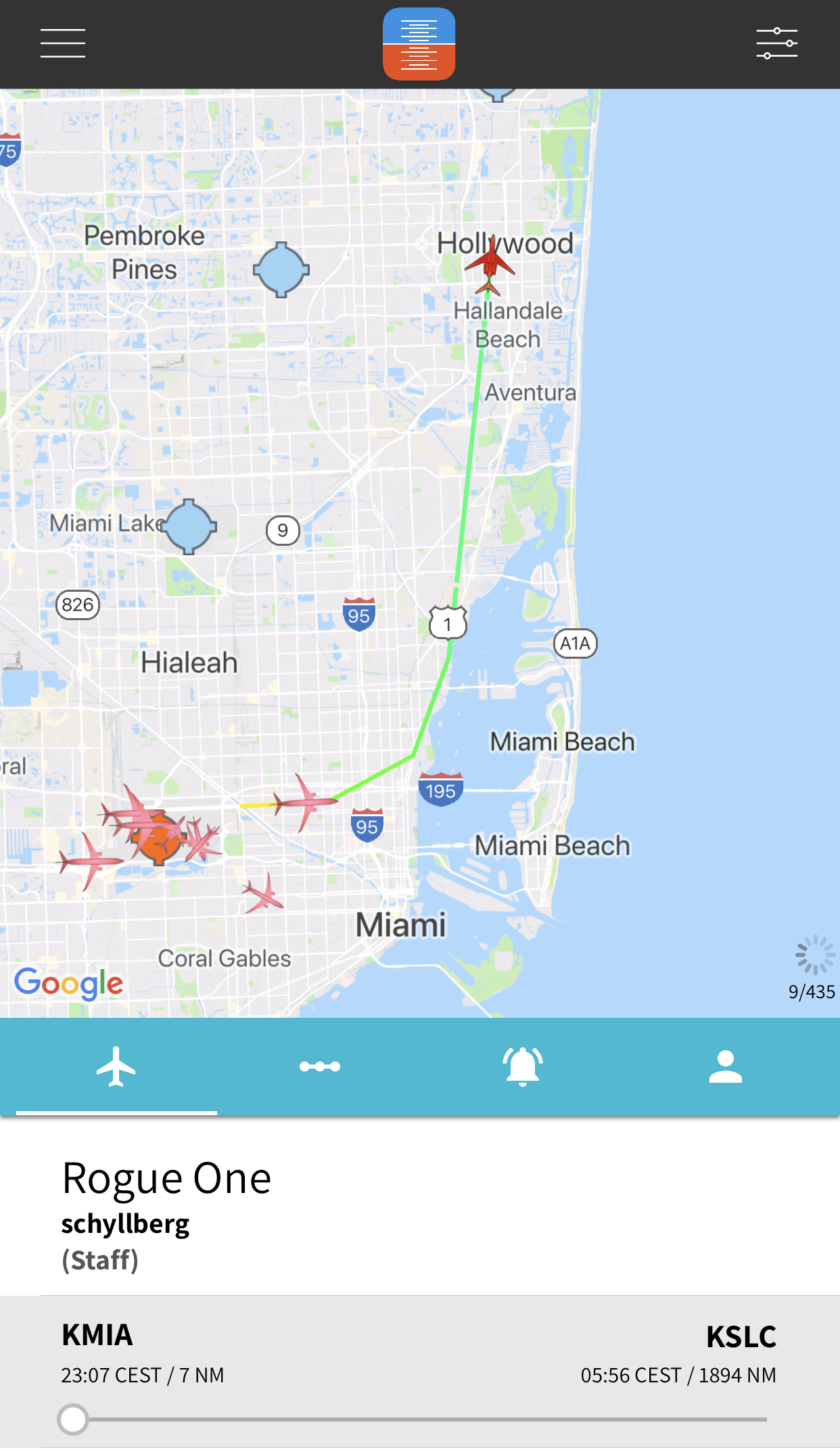Tap the blue airport marker at Miami Lakes
Screen dimensions: 840x1452
pos(189,526)
